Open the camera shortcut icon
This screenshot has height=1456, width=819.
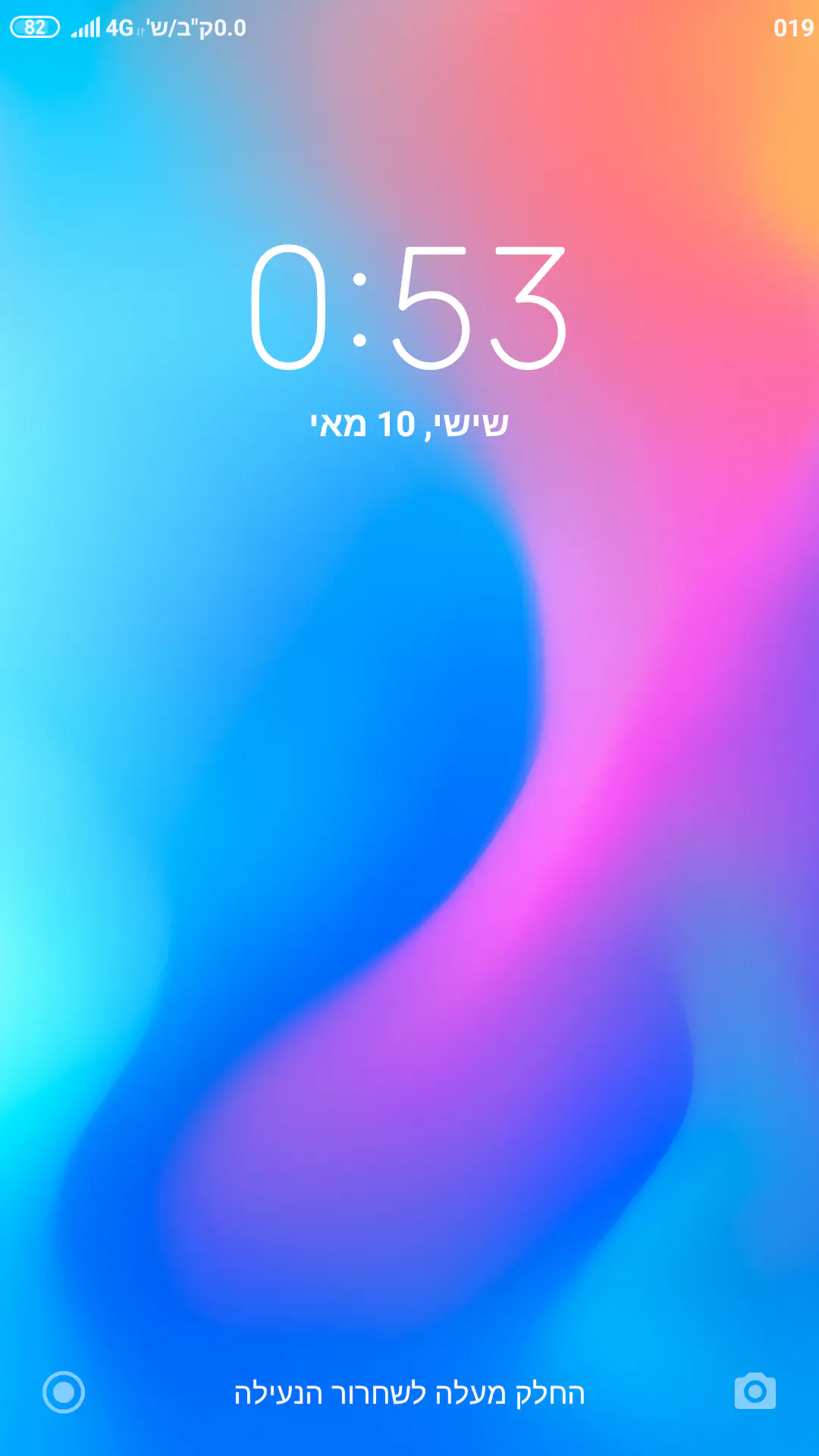tap(755, 1391)
